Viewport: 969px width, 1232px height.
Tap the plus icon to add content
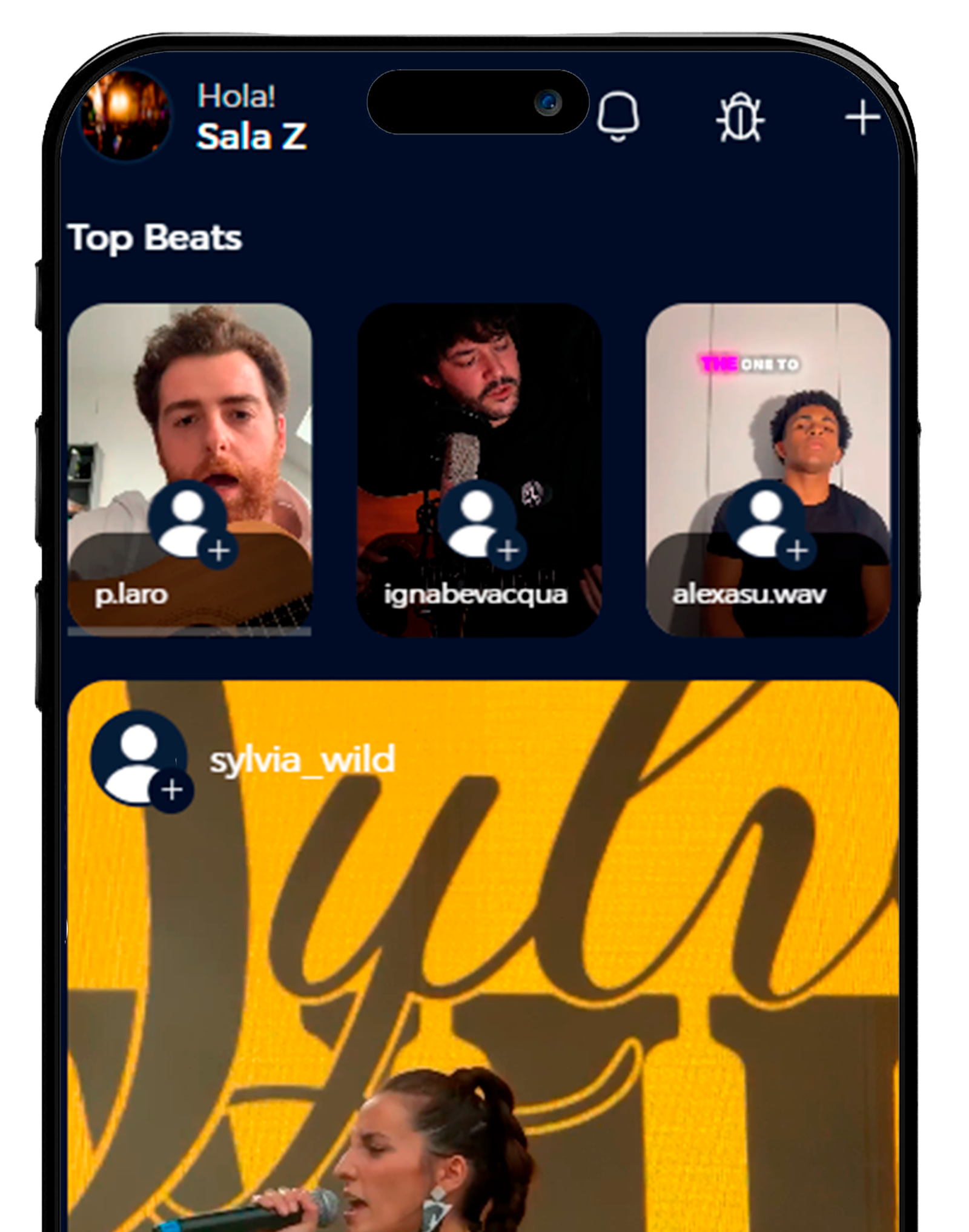(862, 117)
